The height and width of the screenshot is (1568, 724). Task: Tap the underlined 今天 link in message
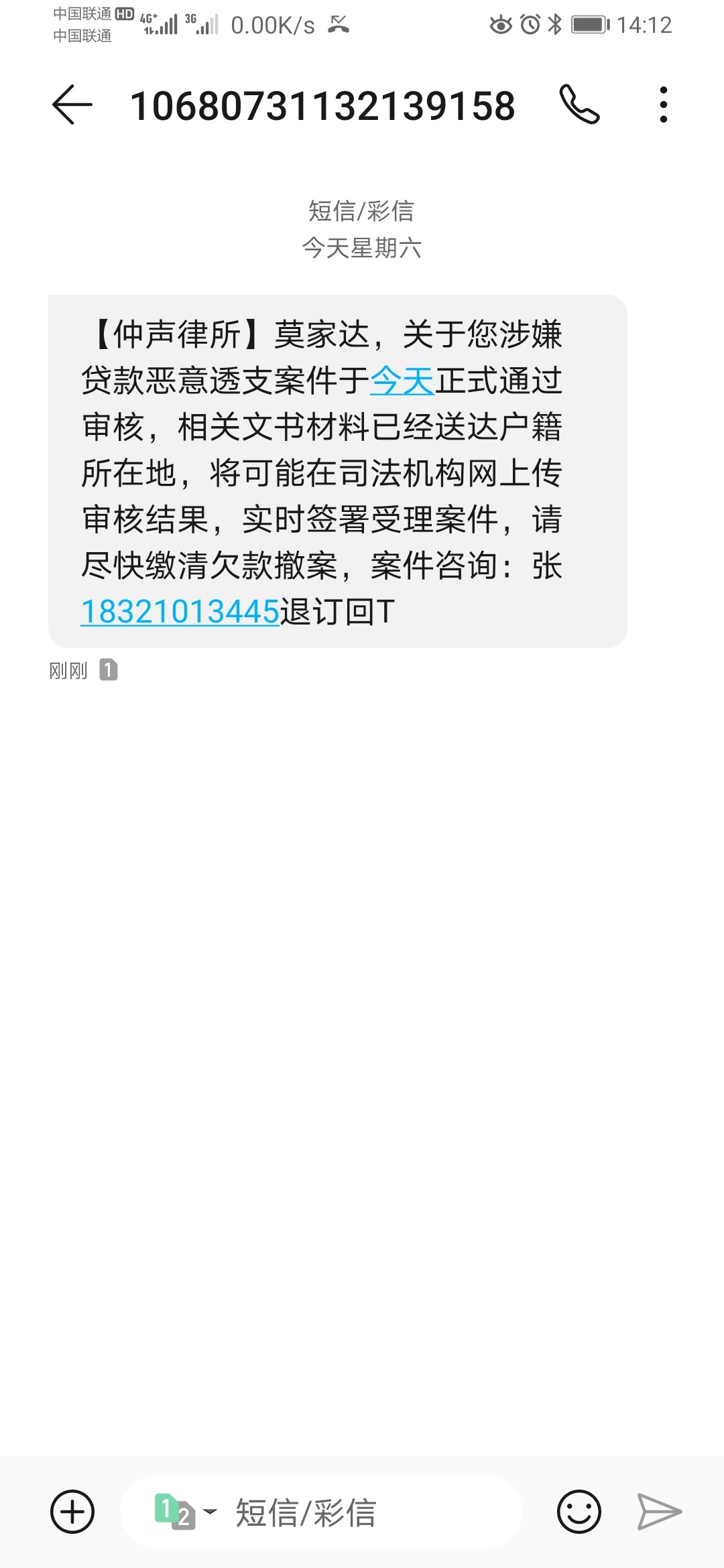[x=402, y=381]
